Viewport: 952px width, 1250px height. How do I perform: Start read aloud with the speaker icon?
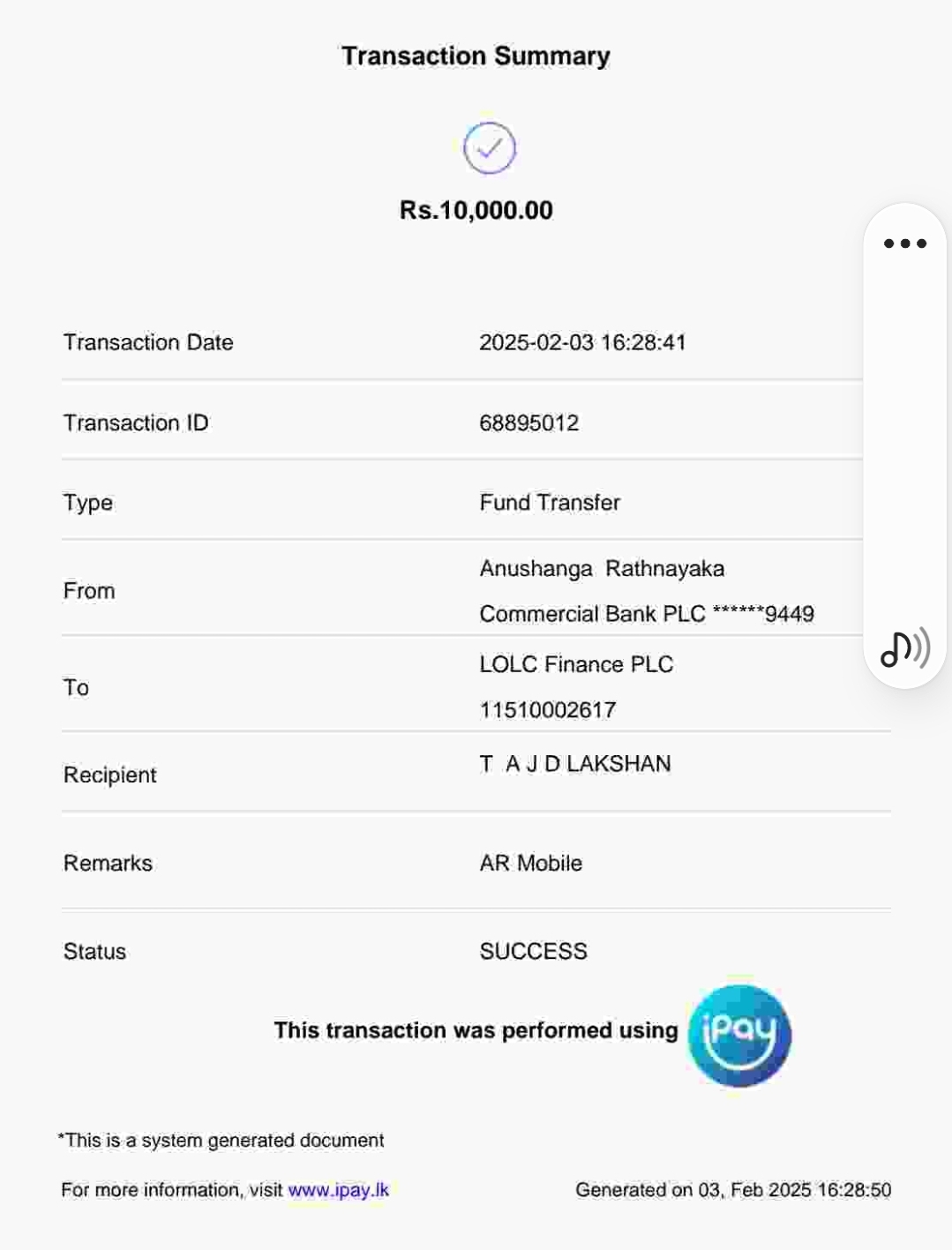click(905, 648)
